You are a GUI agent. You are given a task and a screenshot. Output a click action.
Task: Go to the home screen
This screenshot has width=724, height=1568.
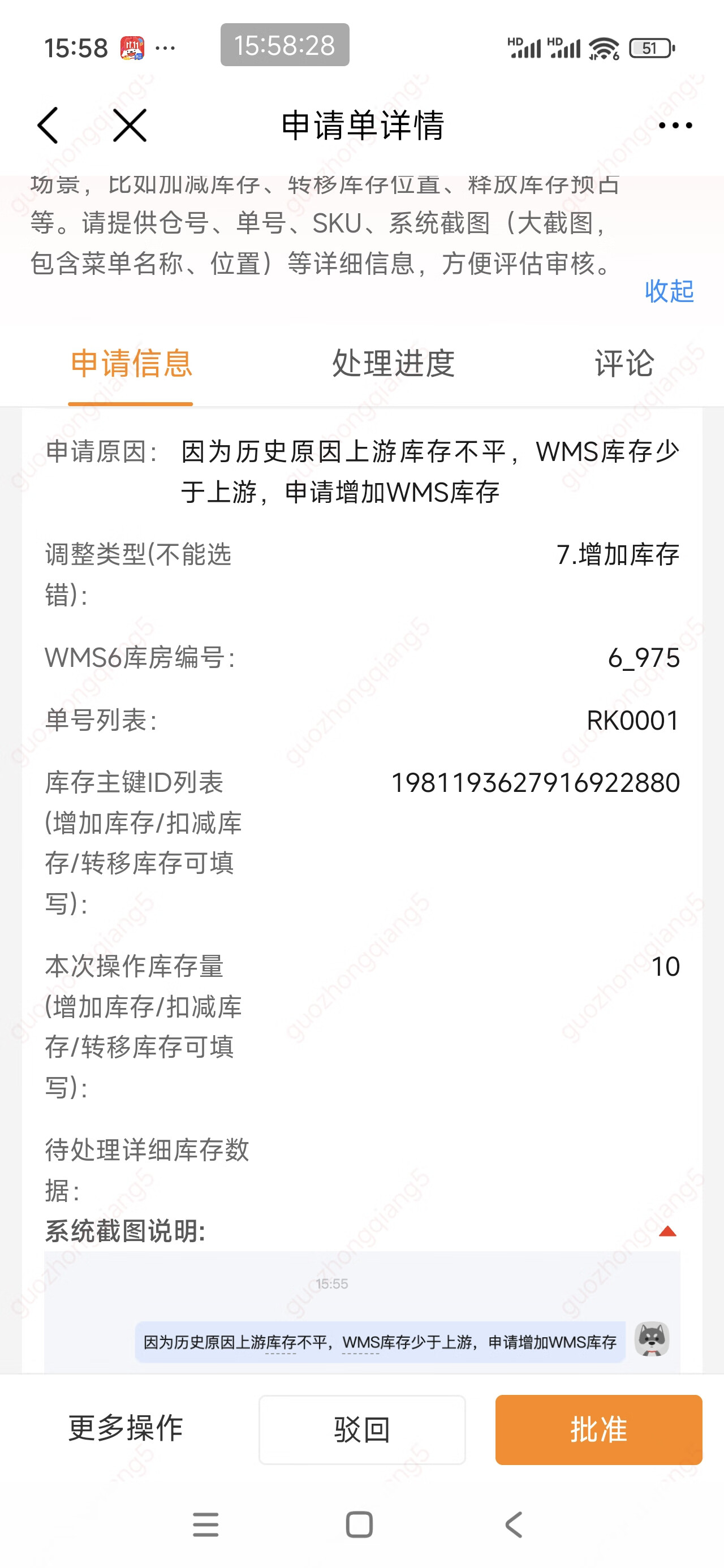coord(359,1525)
